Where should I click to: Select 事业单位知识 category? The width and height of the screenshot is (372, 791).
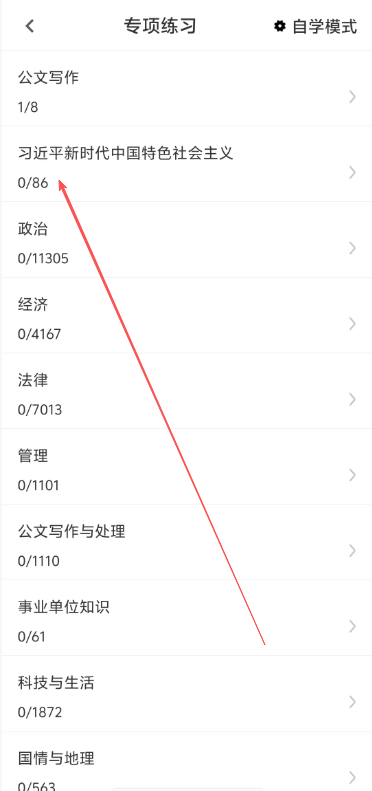pos(187,618)
